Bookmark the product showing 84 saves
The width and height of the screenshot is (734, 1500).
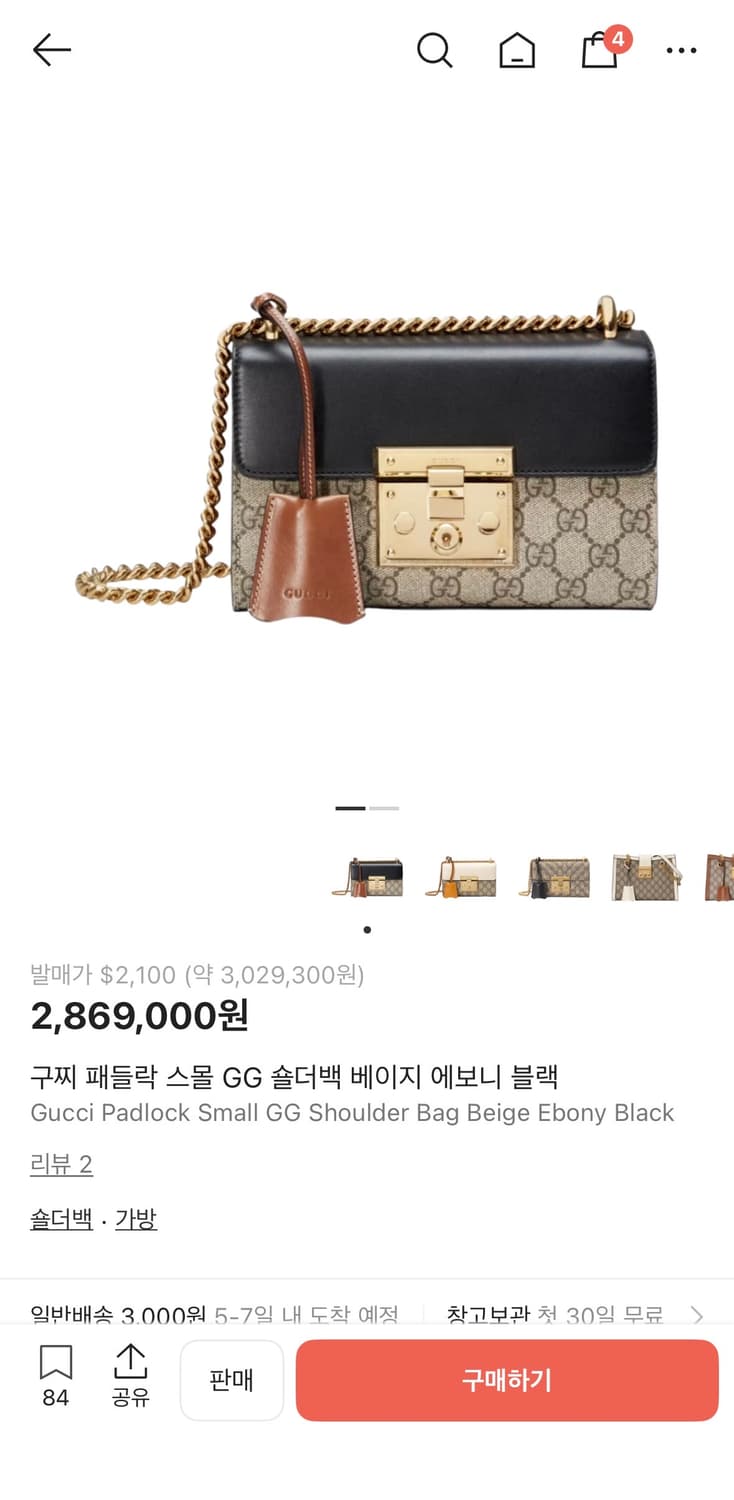(55, 1379)
